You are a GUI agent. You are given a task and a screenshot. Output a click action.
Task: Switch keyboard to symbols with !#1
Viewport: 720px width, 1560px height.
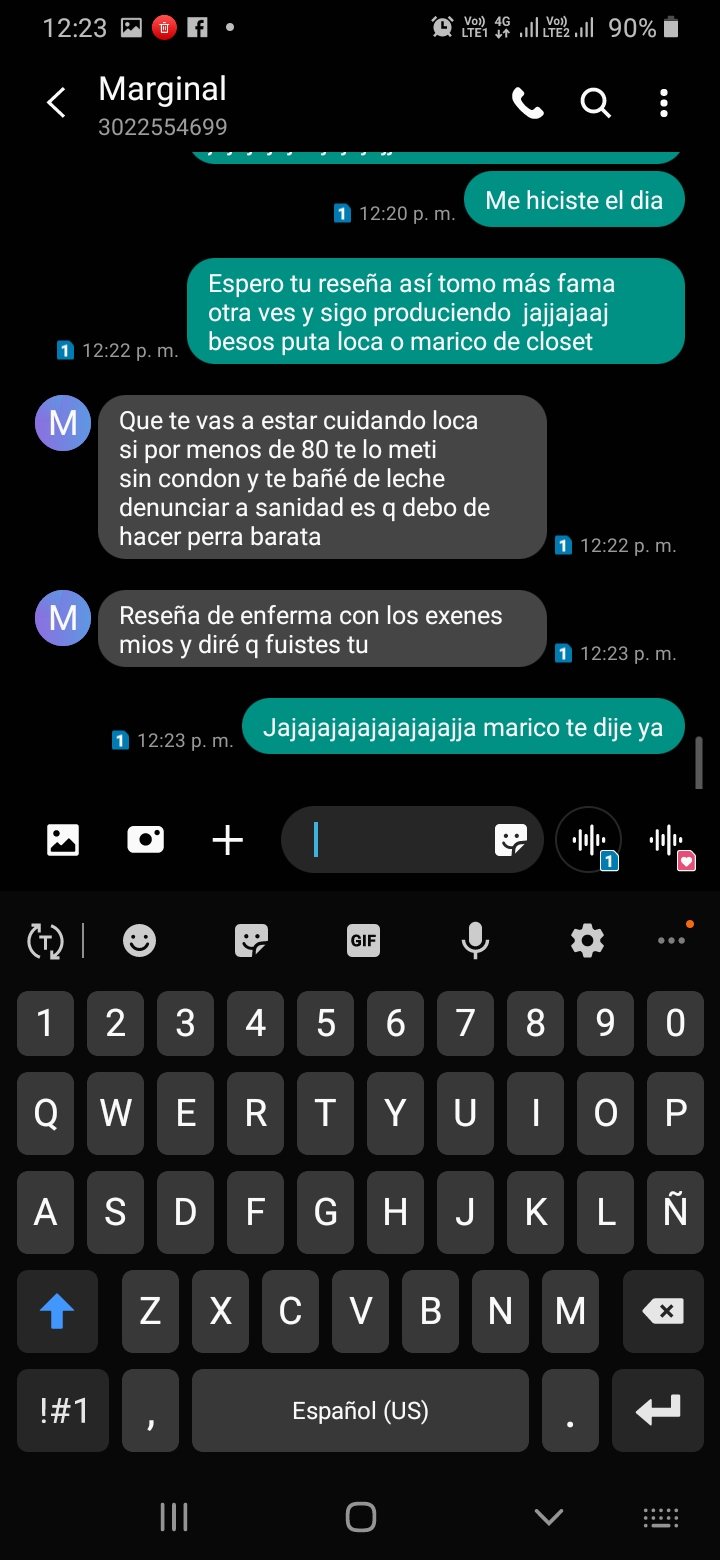[64, 1411]
